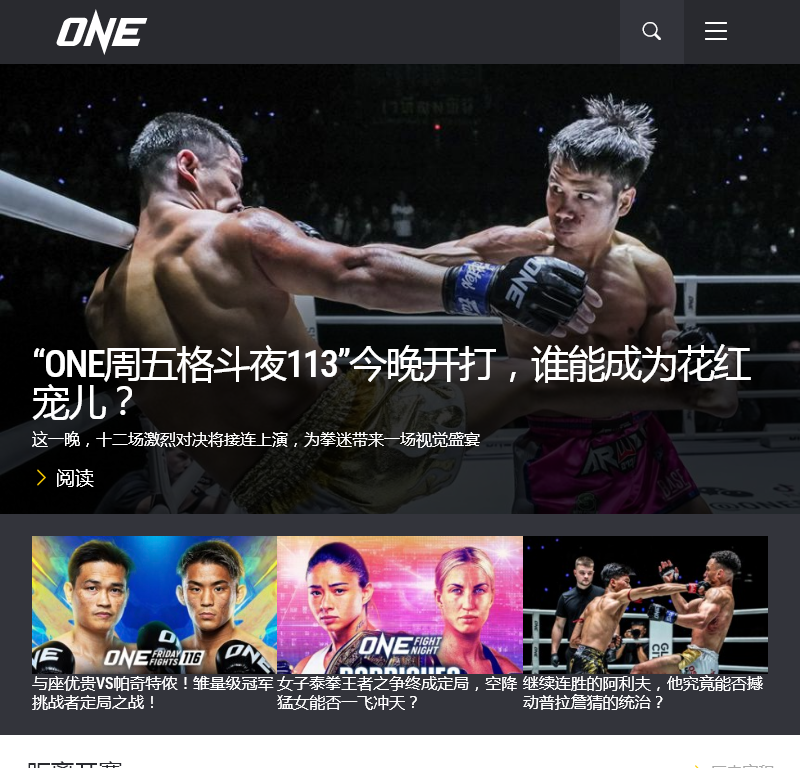Open the hamburger menu
Viewport: 800px width, 768px height.
point(716,32)
